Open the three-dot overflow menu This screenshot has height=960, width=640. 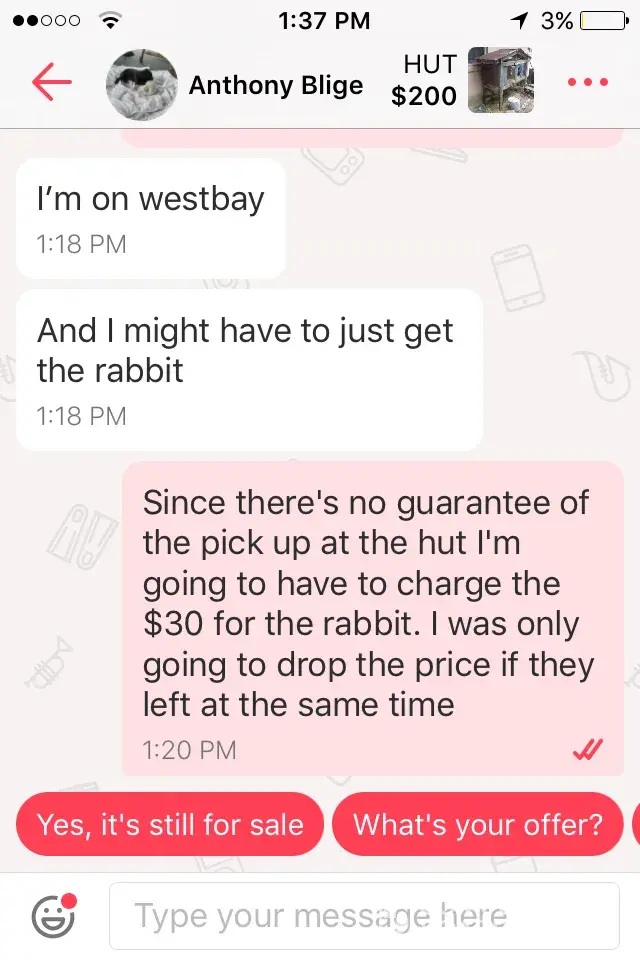(587, 83)
